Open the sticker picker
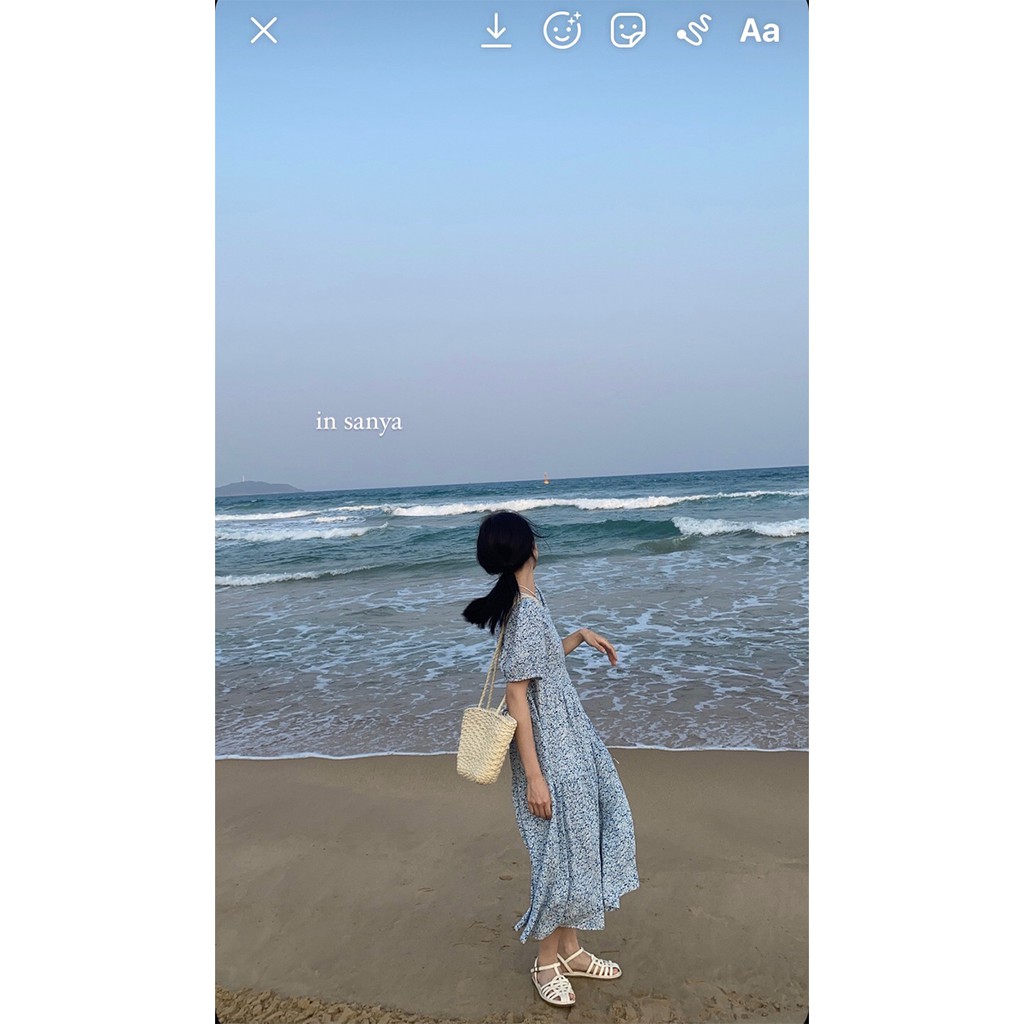 [628, 30]
